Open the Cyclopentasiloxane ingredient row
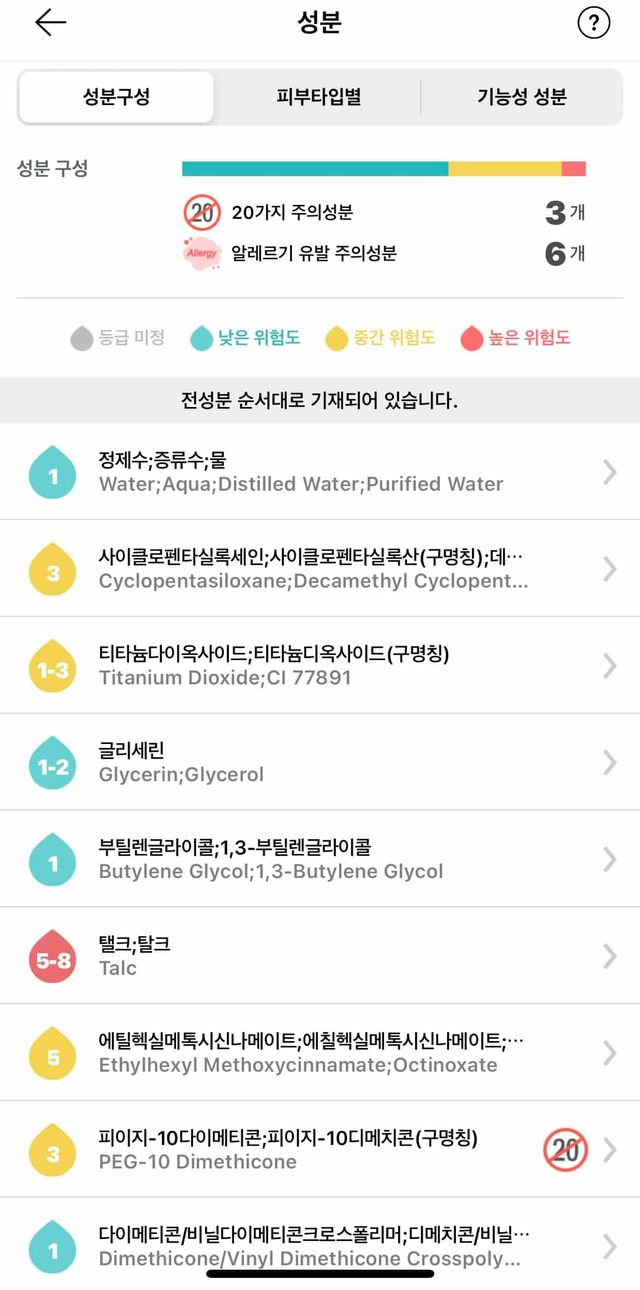The width and height of the screenshot is (640, 1290). (320, 569)
